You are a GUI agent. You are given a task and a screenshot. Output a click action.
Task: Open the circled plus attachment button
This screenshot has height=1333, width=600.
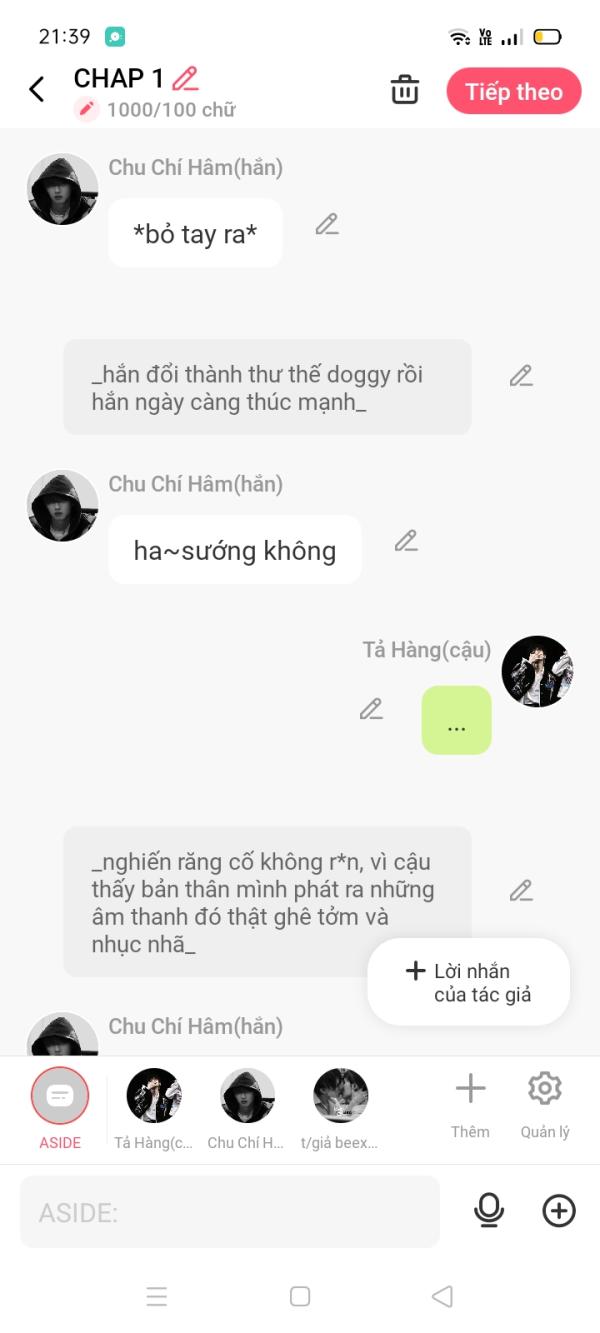(x=559, y=1211)
